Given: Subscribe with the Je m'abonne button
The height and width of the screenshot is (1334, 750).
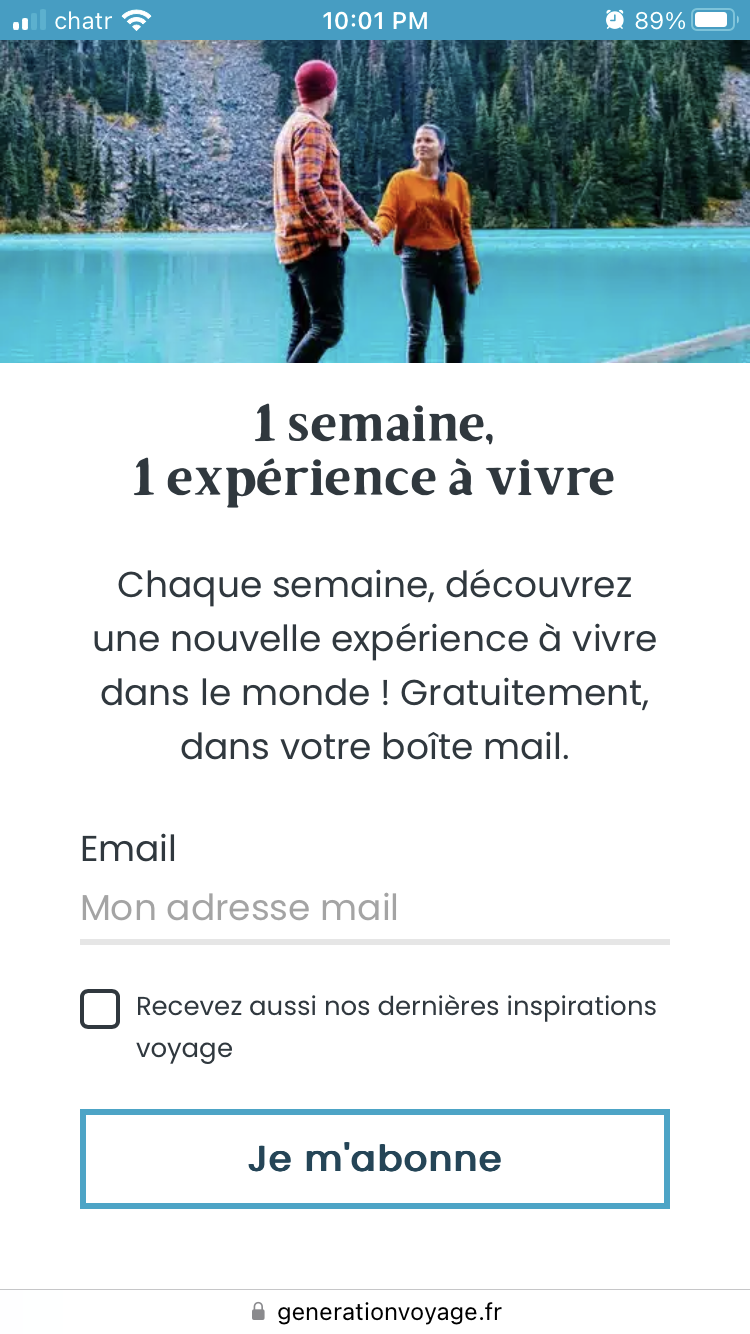Looking at the screenshot, I should click(x=374, y=1158).
